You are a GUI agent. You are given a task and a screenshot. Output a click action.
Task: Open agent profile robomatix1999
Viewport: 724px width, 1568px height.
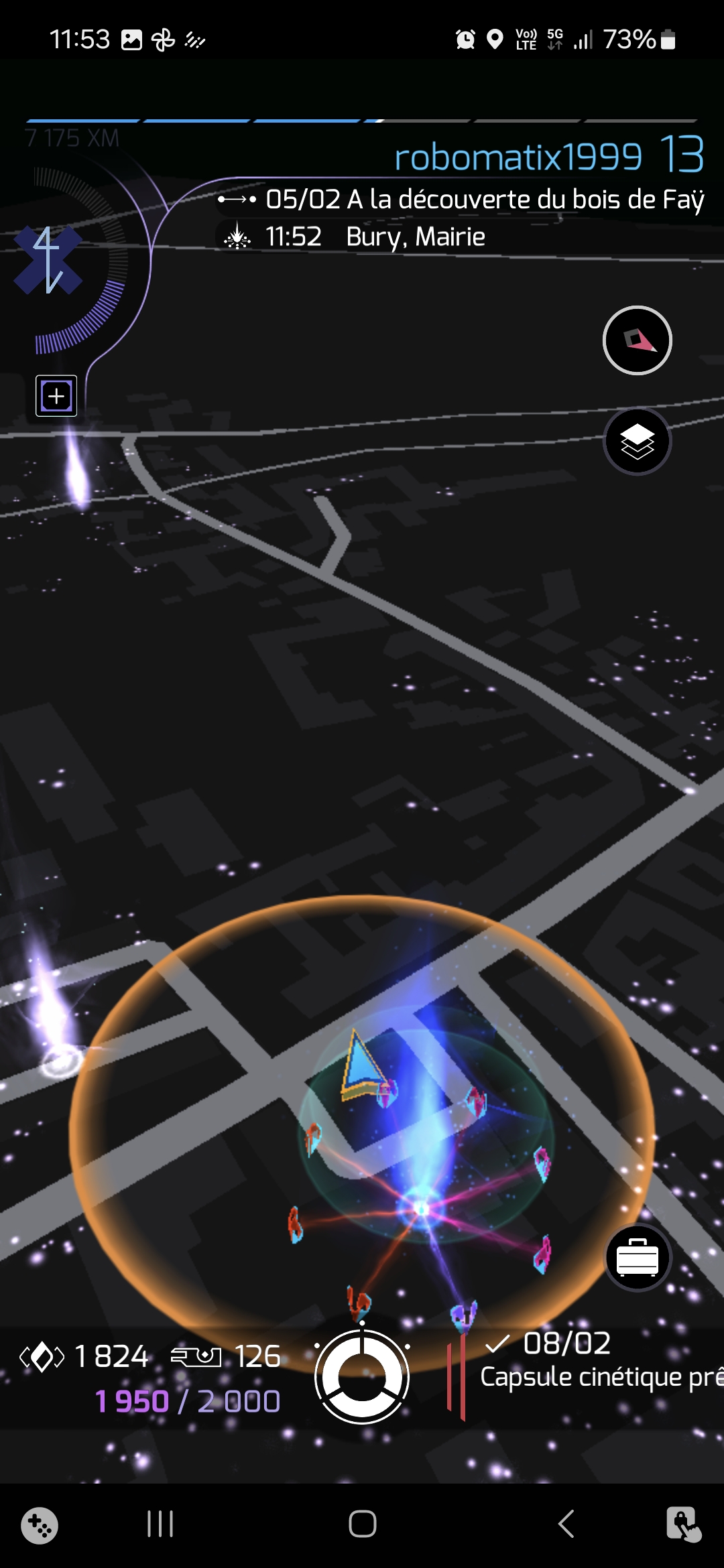pyautogui.click(x=518, y=157)
